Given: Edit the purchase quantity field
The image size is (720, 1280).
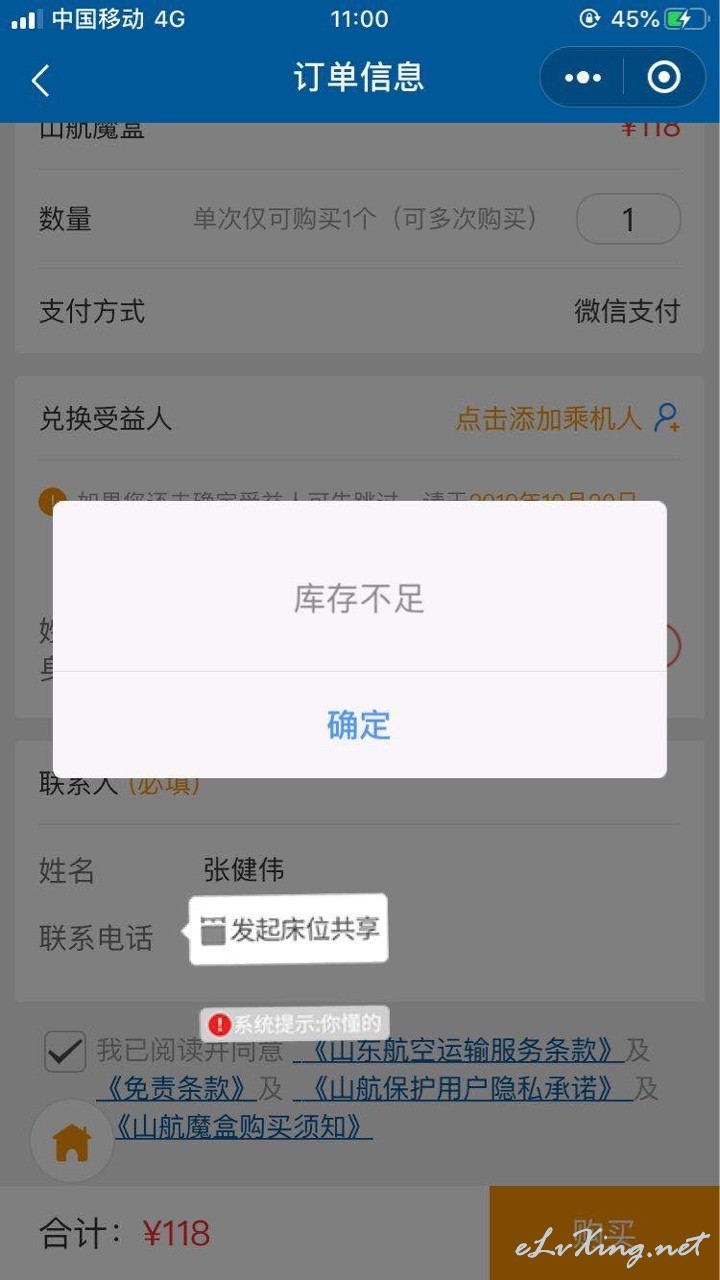Looking at the screenshot, I should pyautogui.click(x=628, y=219).
